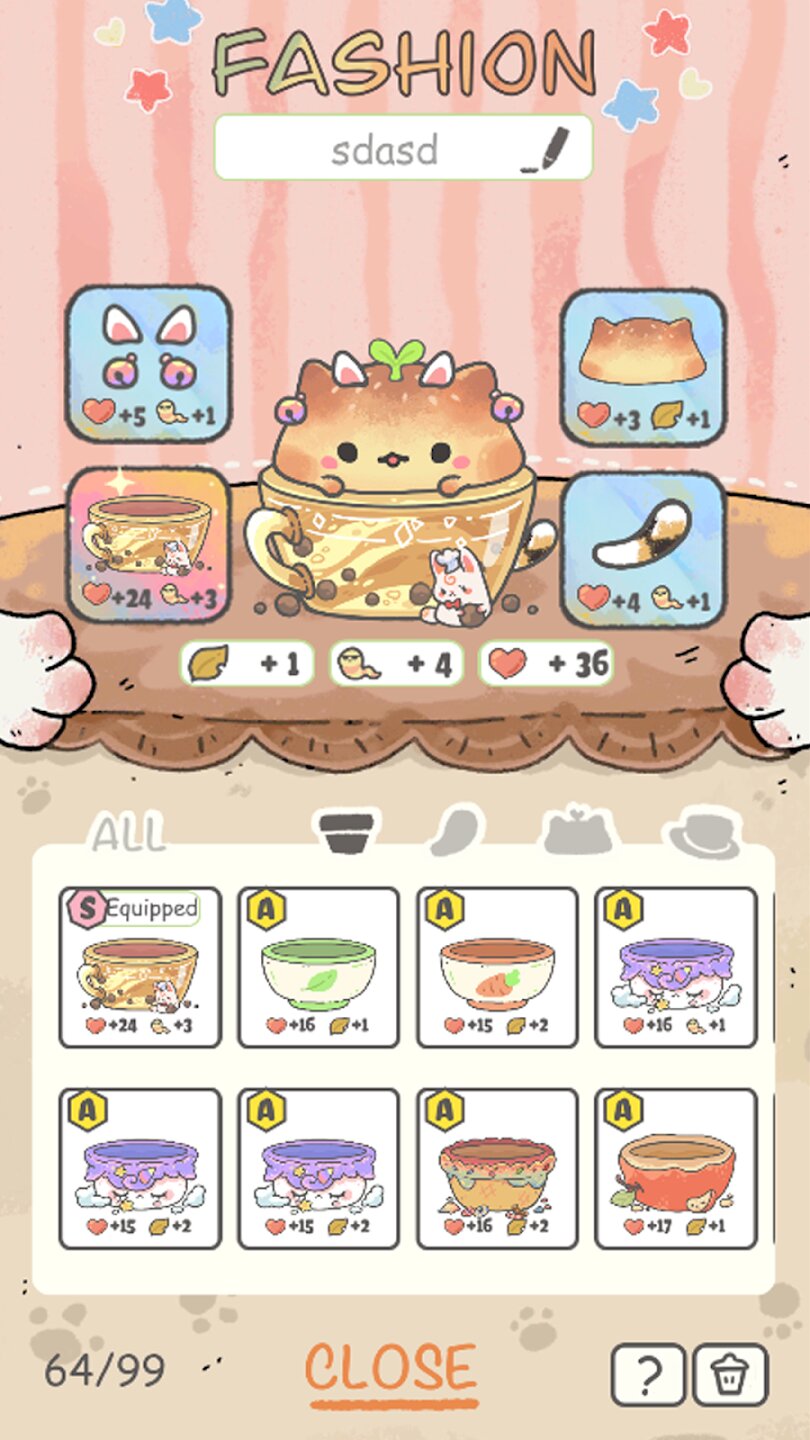Switch to the tail category tab
Viewport: 810px width, 1440px height.
tap(456, 832)
